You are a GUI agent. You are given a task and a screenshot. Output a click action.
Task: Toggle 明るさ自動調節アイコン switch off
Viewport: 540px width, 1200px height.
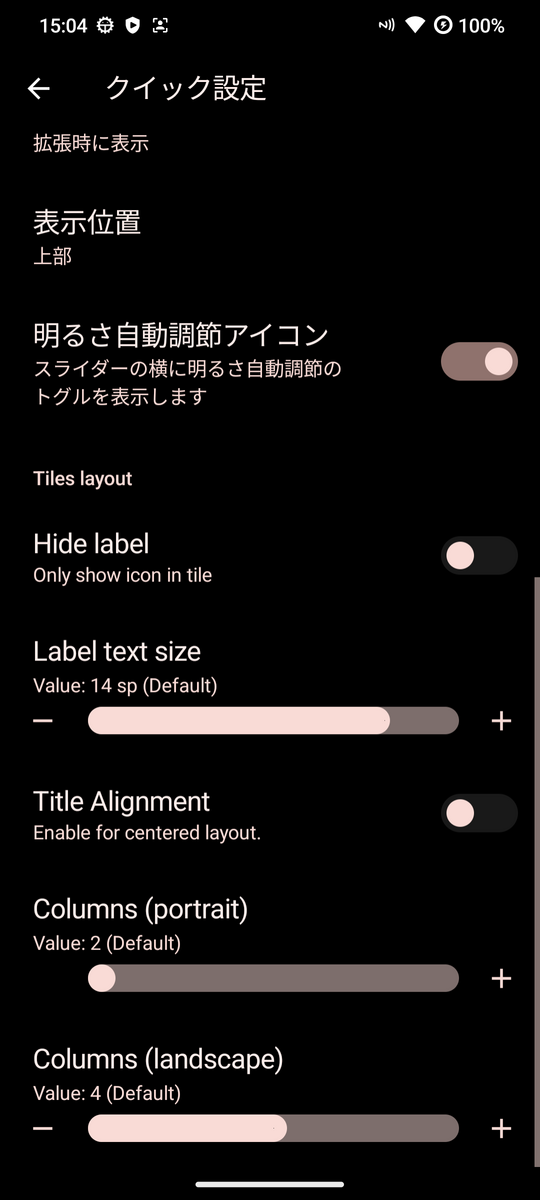tap(479, 361)
